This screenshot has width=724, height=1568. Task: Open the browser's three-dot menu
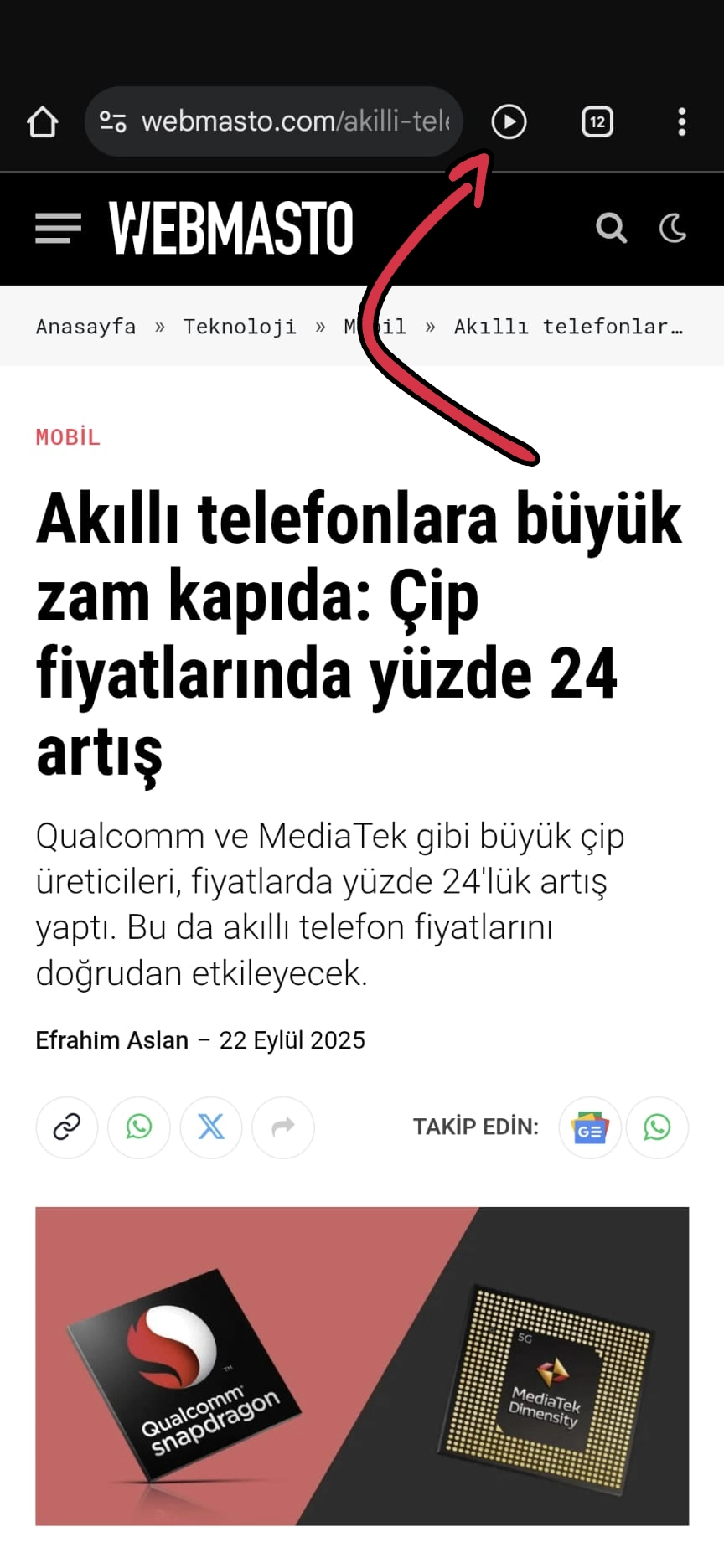tap(682, 122)
